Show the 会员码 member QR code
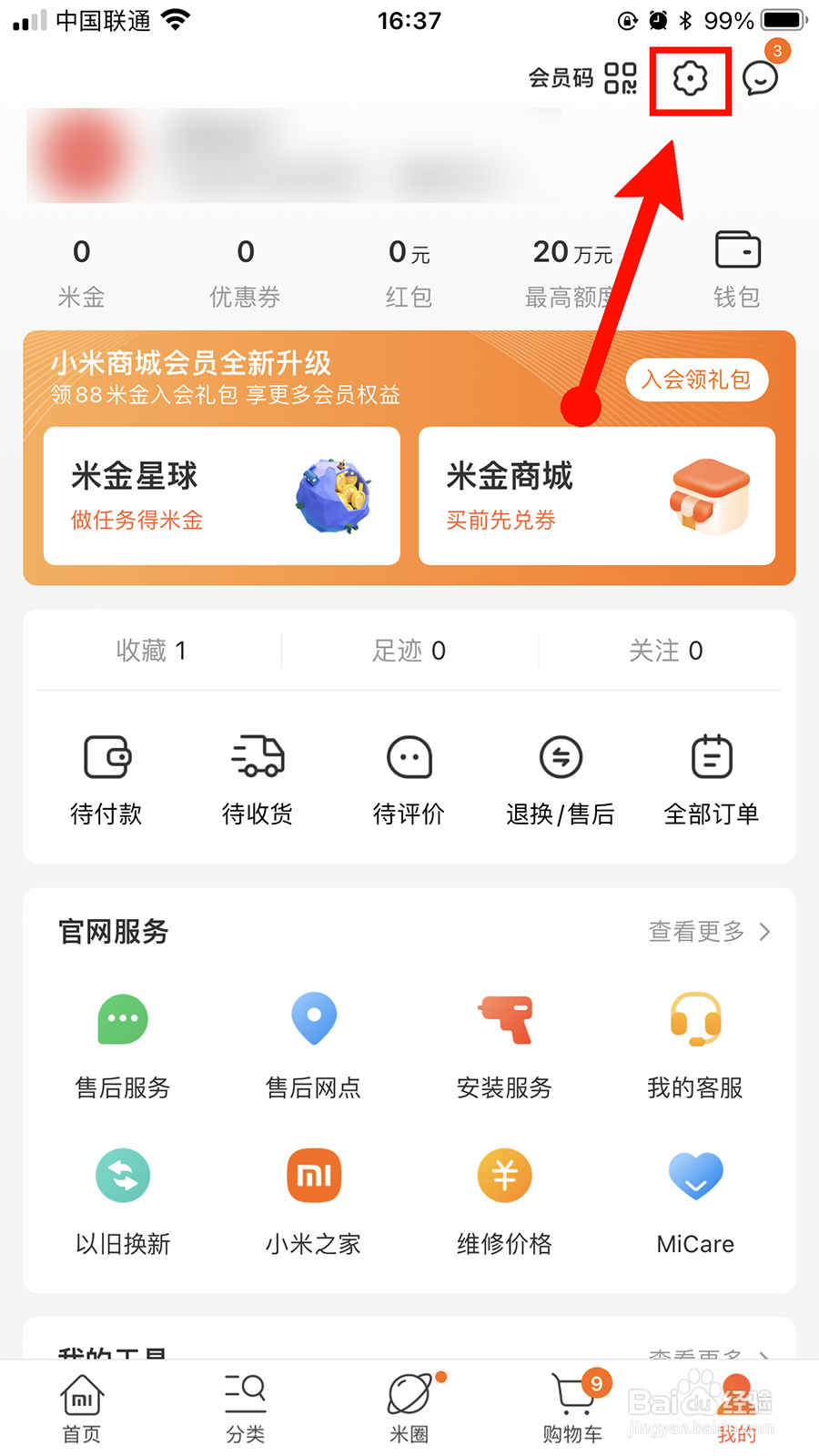 click(582, 78)
